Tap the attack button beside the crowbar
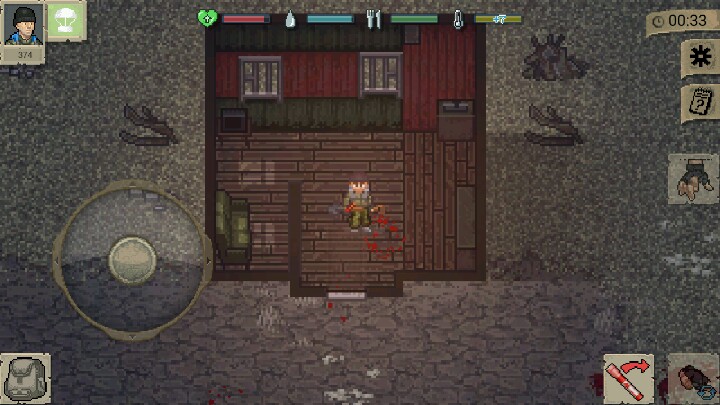The width and height of the screenshot is (720, 405). point(693,379)
